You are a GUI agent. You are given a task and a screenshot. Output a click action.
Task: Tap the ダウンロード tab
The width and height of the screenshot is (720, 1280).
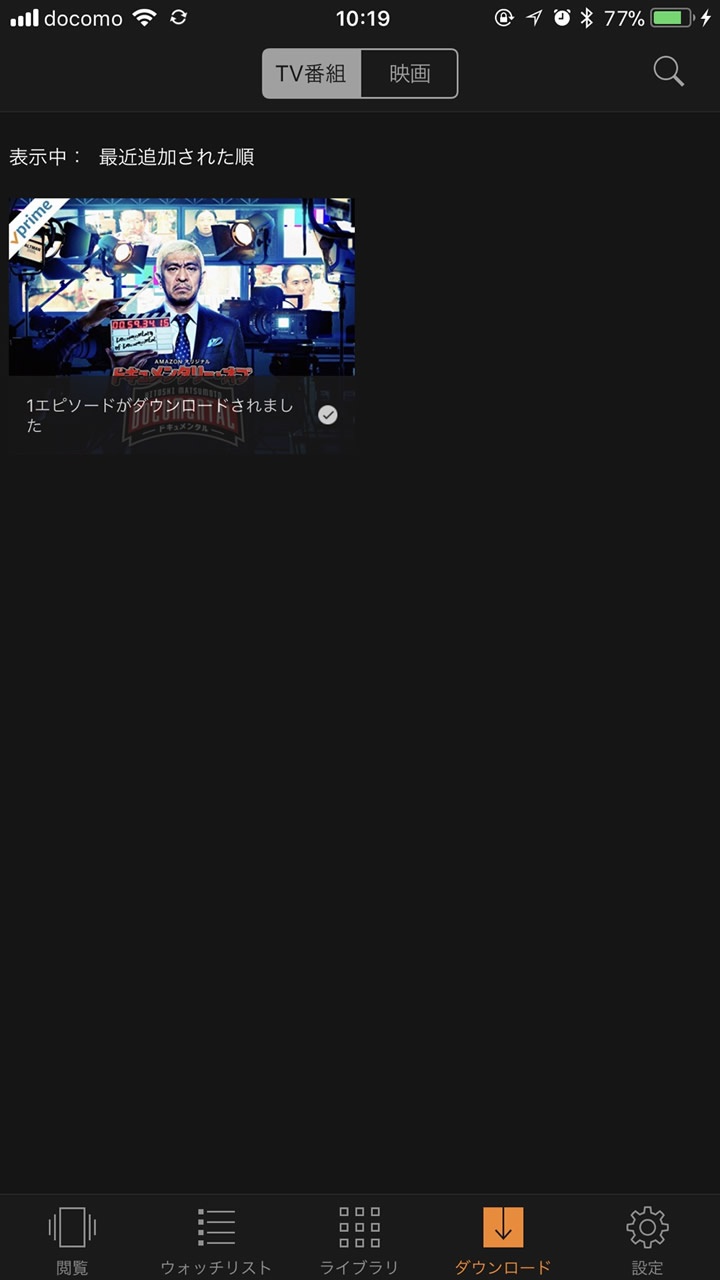[503, 1238]
